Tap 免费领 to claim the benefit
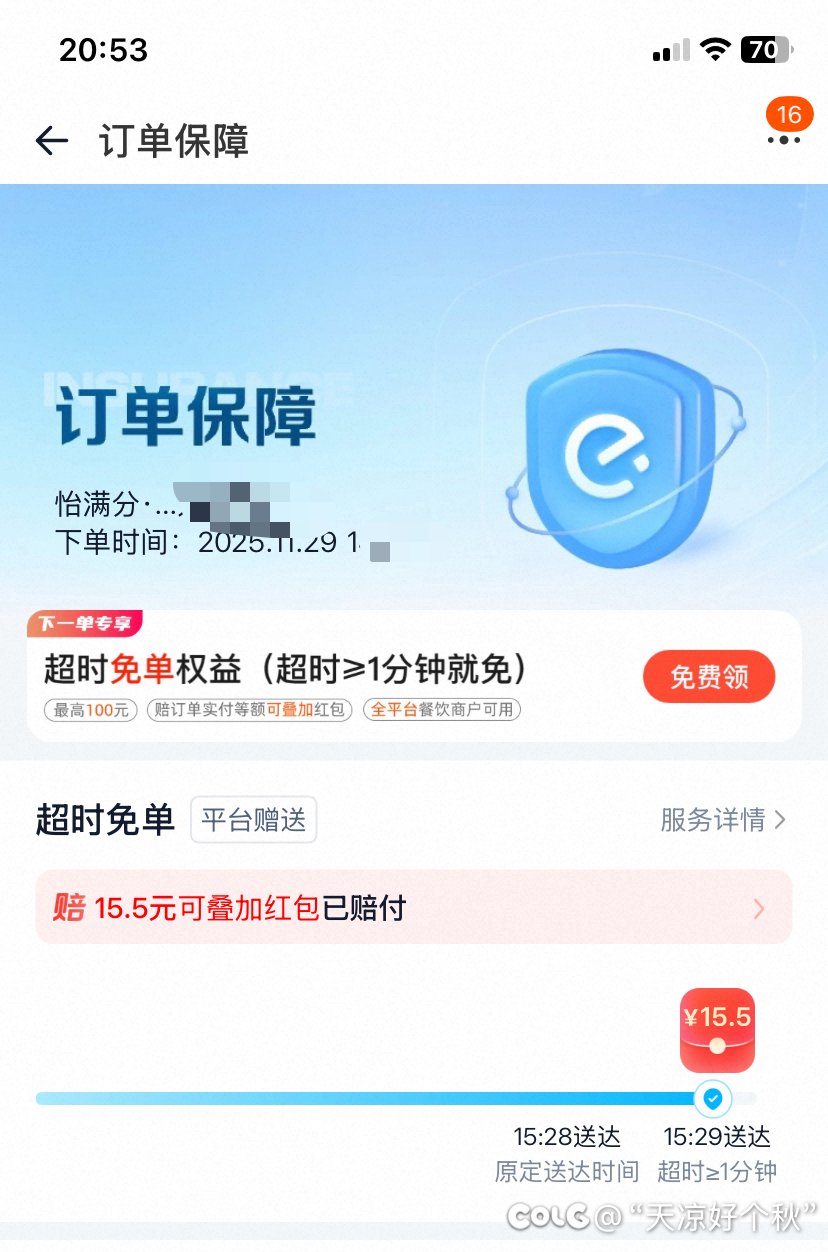828x1252 pixels. tap(709, 676)
